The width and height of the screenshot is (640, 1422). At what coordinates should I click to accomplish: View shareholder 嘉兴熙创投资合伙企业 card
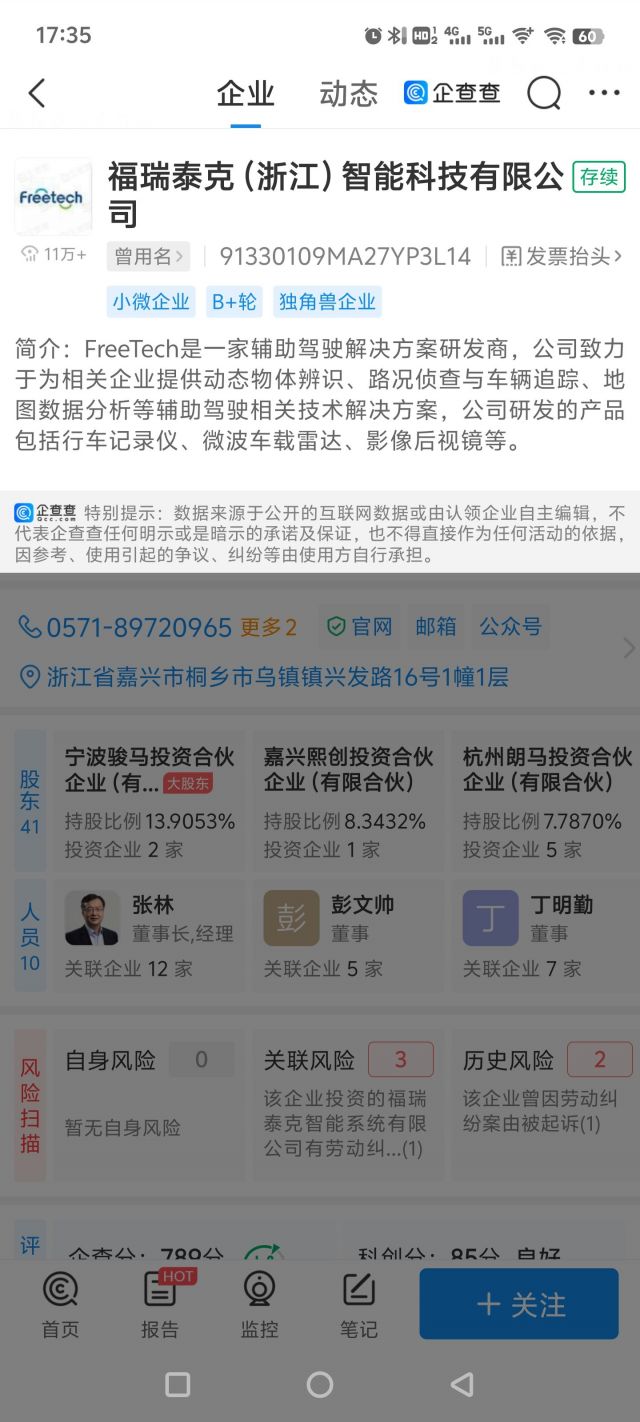[x=348, y=800]
